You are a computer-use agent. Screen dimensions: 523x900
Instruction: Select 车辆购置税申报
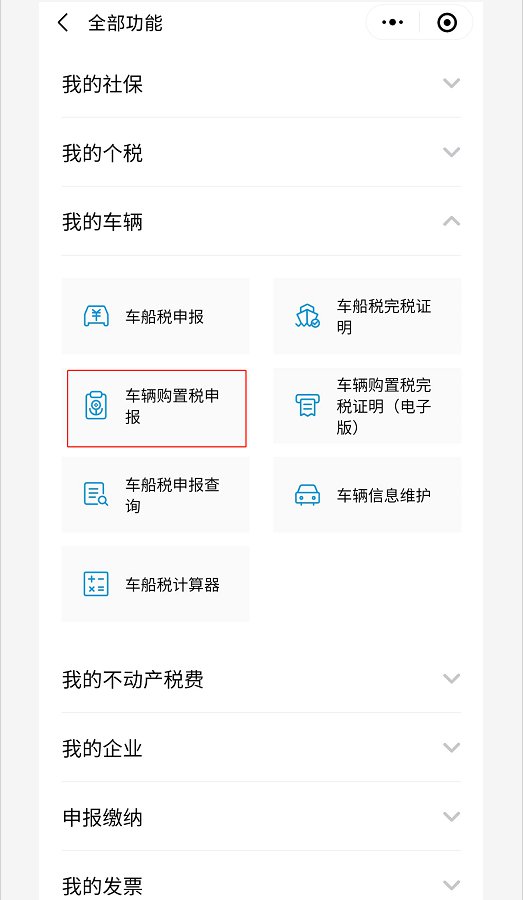coord(156,406)
